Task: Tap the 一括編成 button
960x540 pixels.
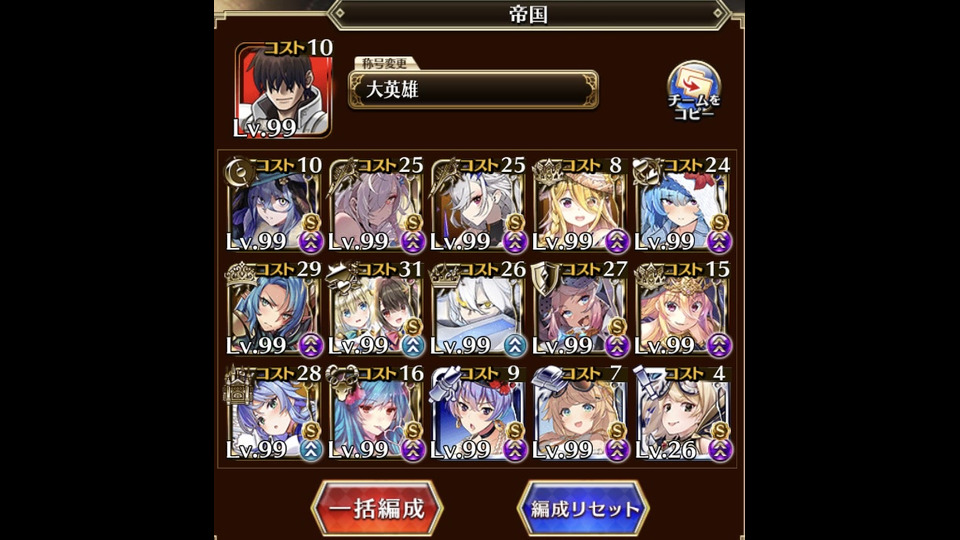Action: coord(377,508)
